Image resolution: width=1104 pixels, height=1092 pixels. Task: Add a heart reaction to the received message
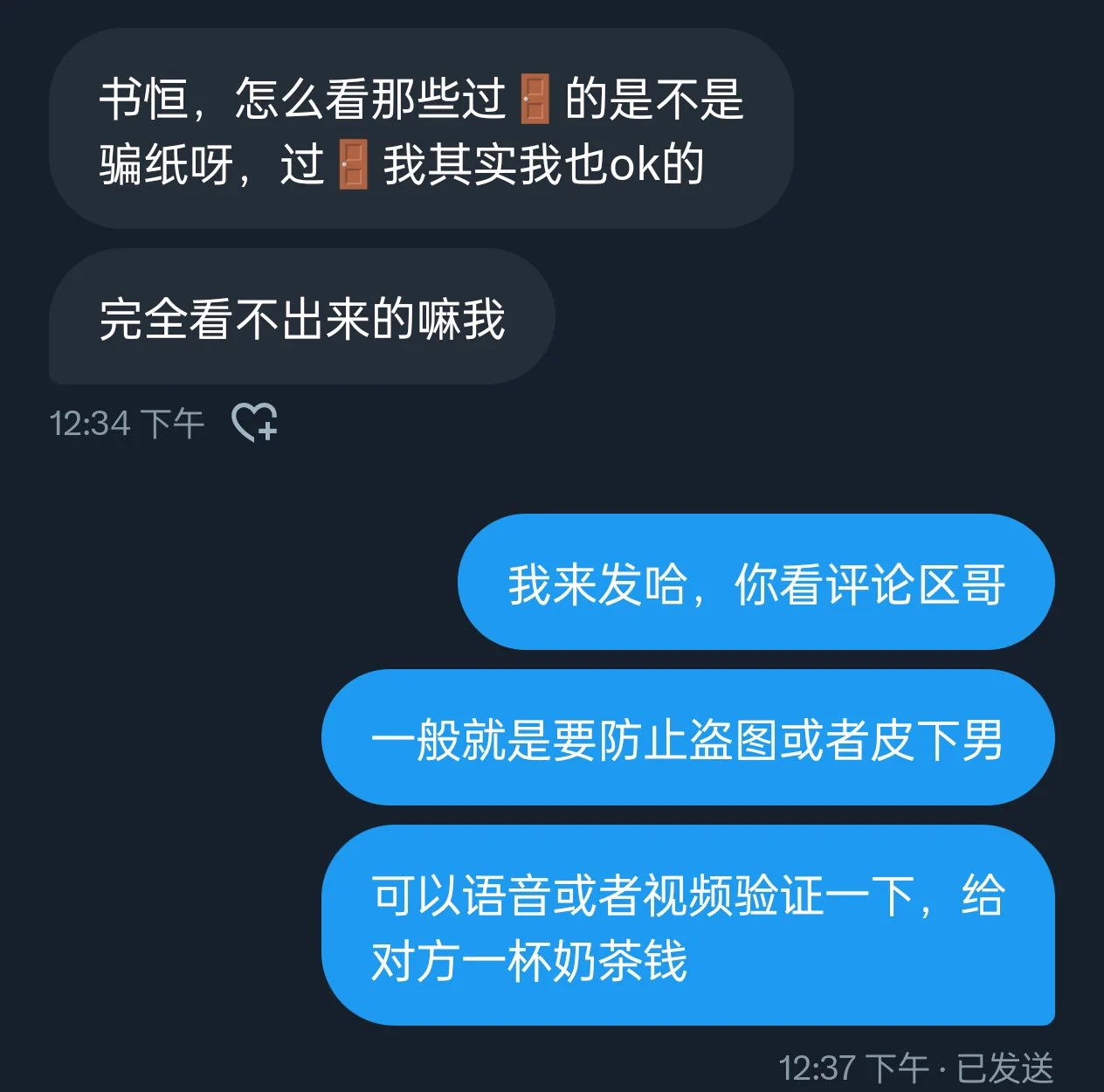coord(253,423)
